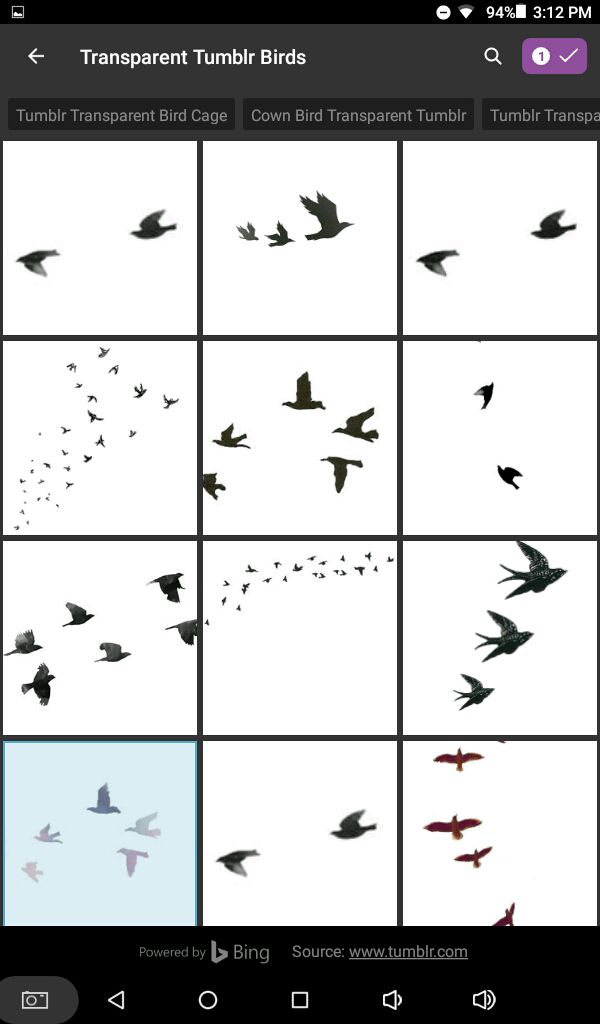This screenshot has height=1024, width=600.
Task: Pick the red birds image
Action: click(500, 833)
